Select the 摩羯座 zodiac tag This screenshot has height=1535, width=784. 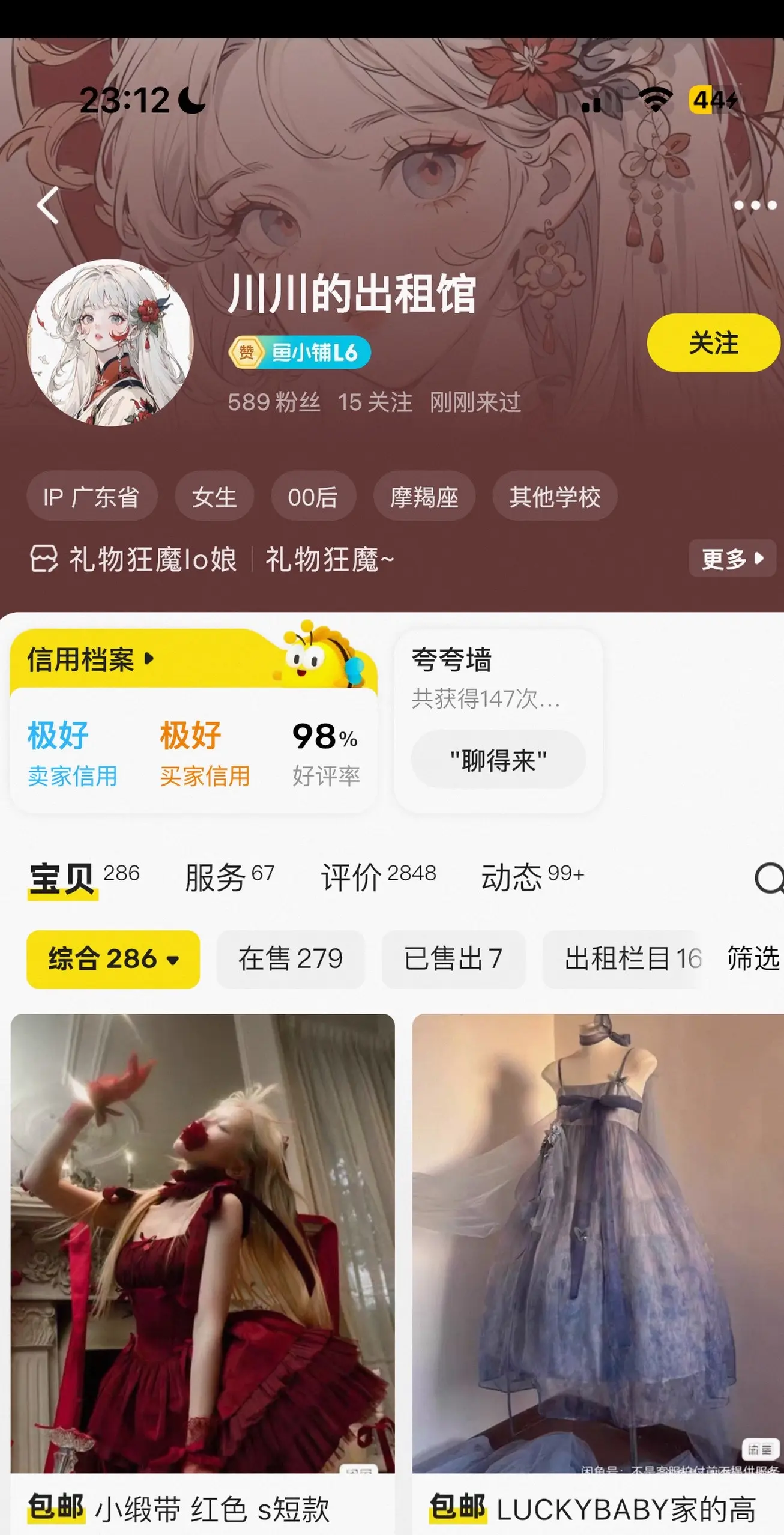point(423,496)
